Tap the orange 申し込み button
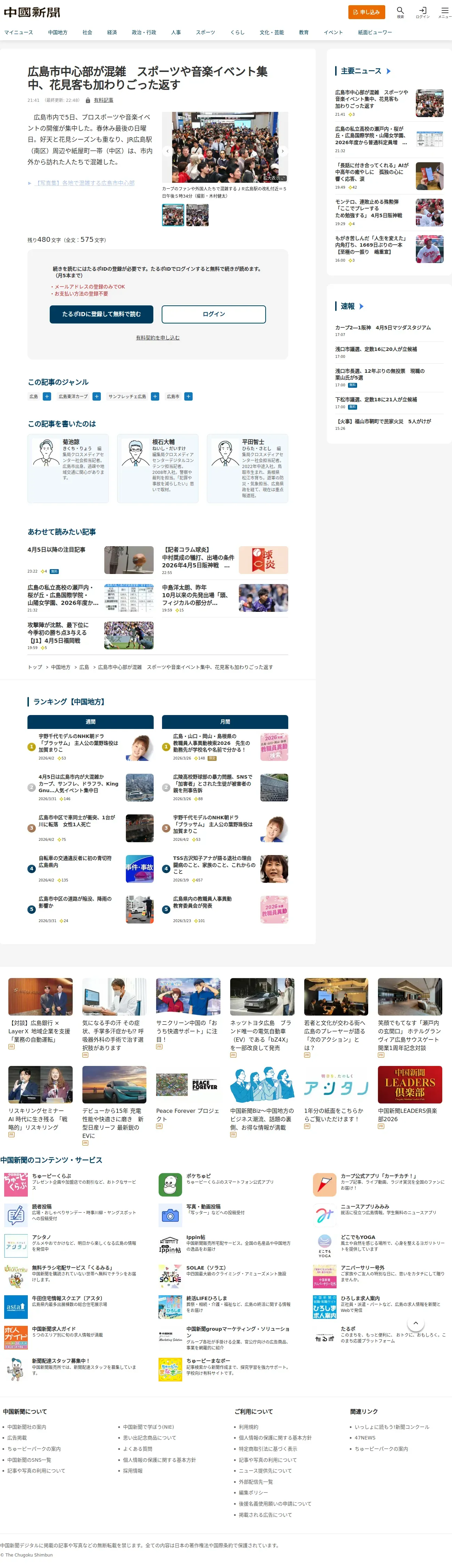Screen dimensions: 452x1568 pyautogui.click(x=366, y=12)
